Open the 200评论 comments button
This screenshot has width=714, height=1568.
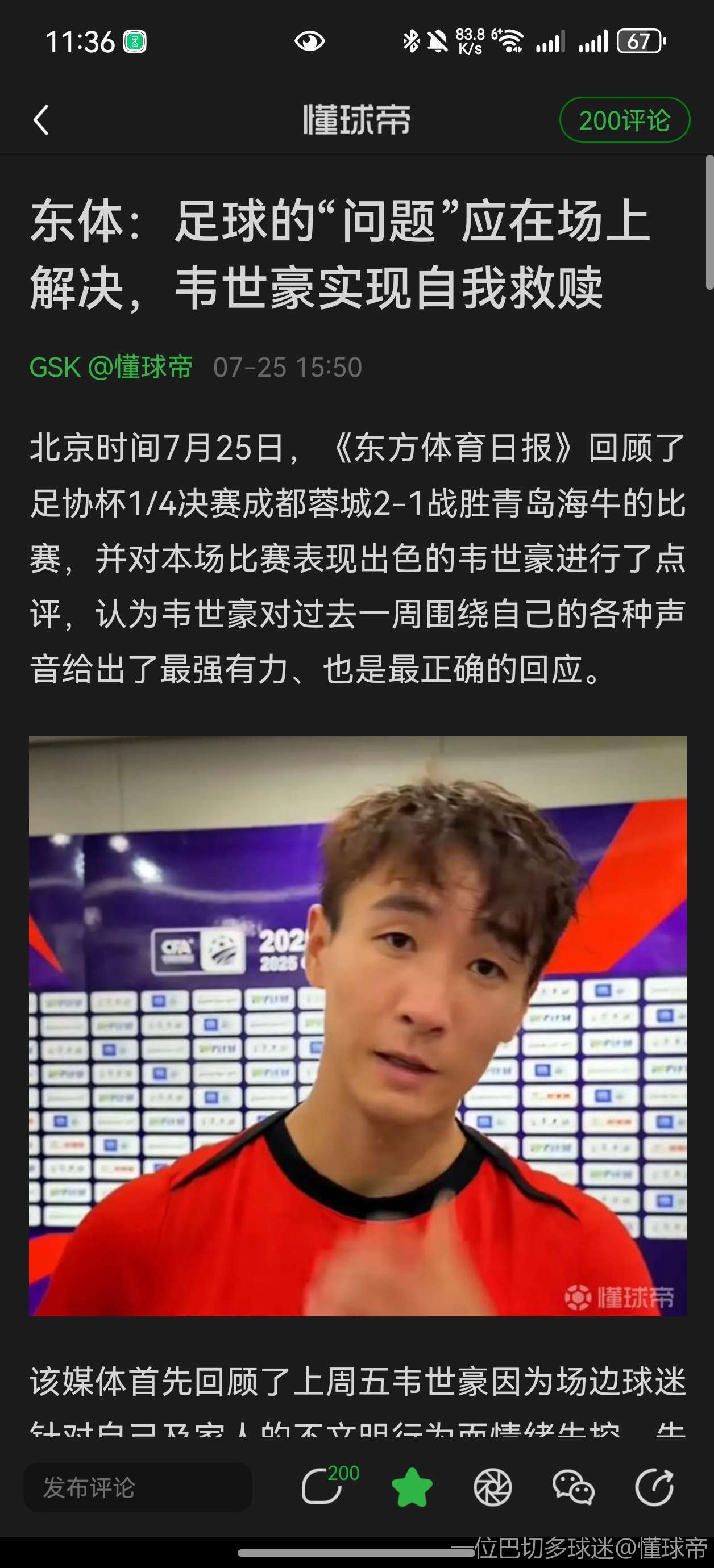tap(624, 120)
